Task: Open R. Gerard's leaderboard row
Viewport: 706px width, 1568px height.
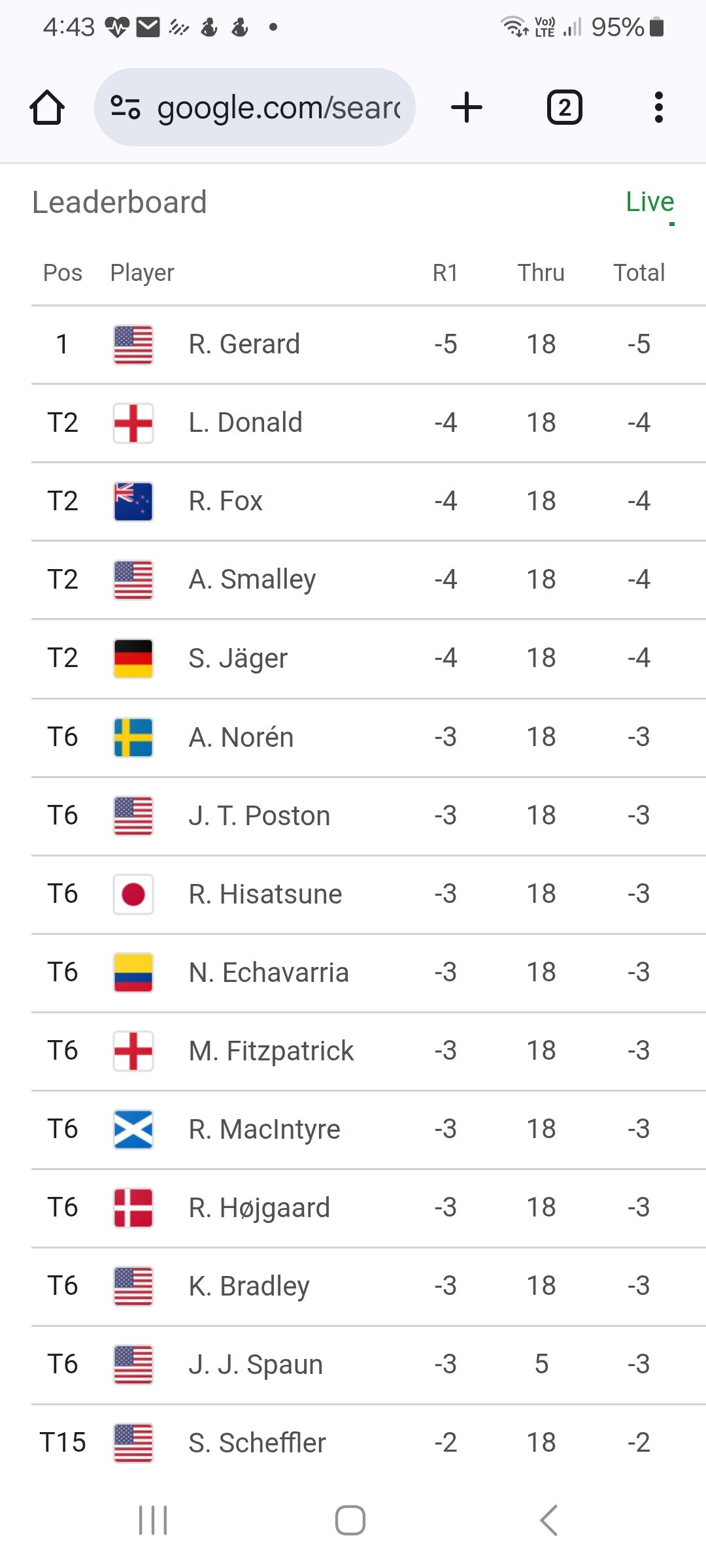Action: [244, 344]
